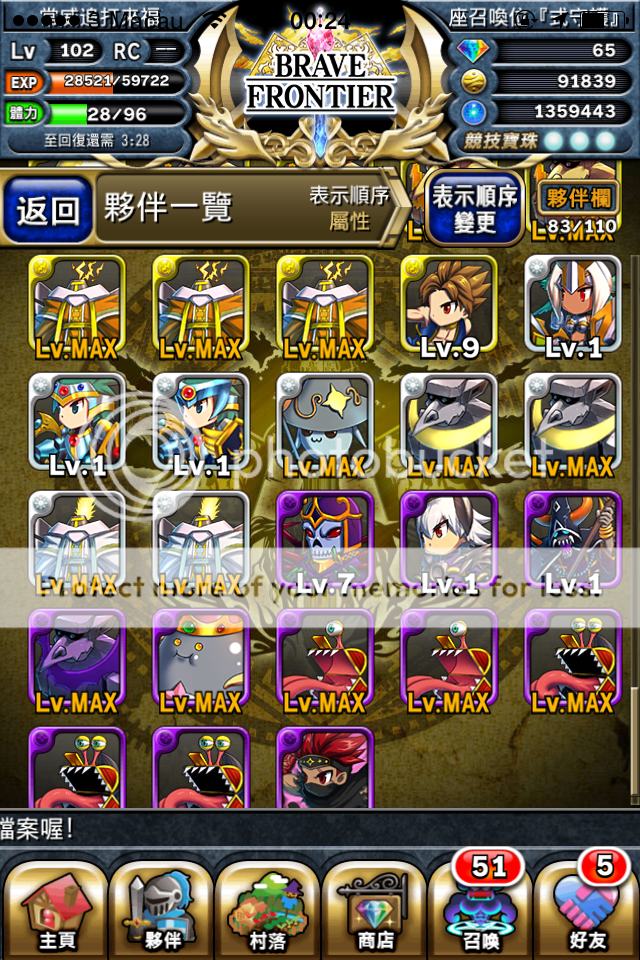Select the star-hat ghost Lv.MAX unit
The image size is (640, 960).
tap(324, 424)
